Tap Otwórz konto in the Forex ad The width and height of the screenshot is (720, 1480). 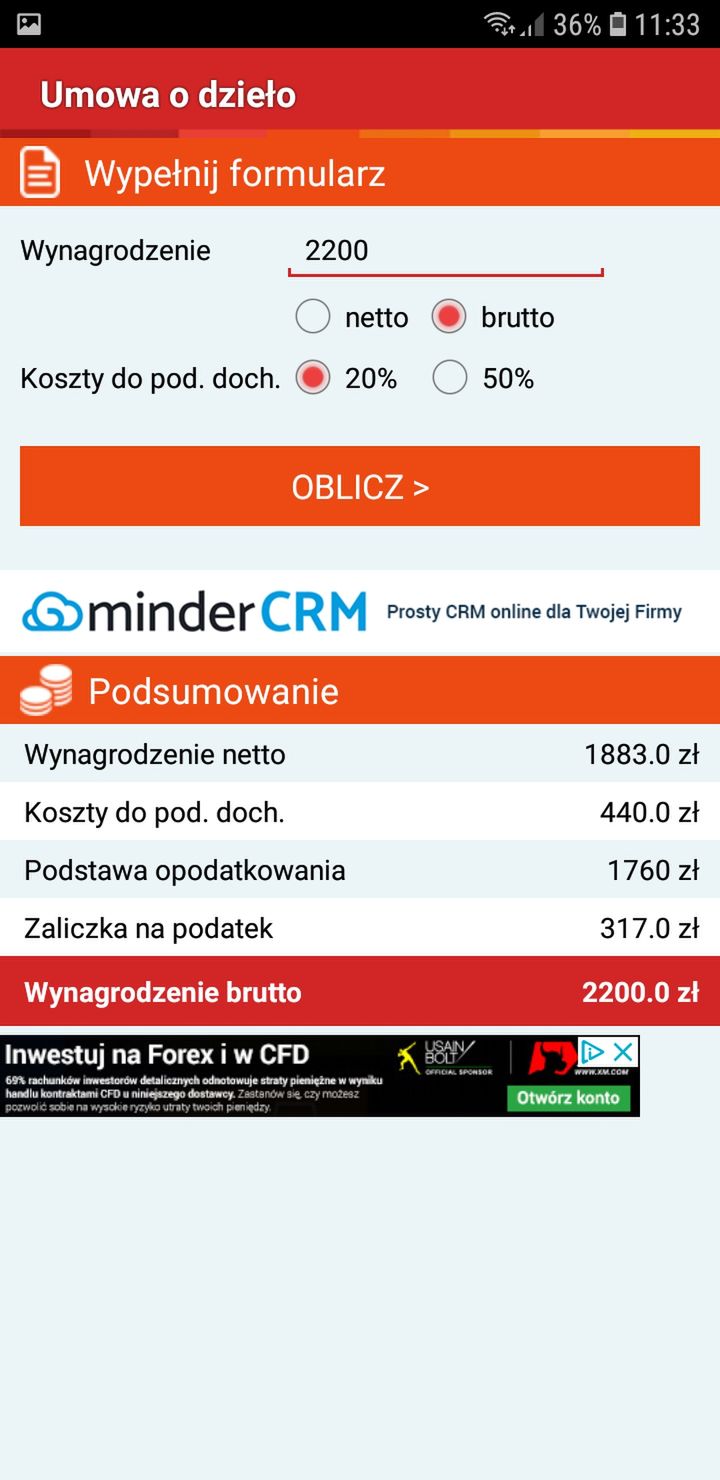pyautogui.click(x=568, y=1097)
